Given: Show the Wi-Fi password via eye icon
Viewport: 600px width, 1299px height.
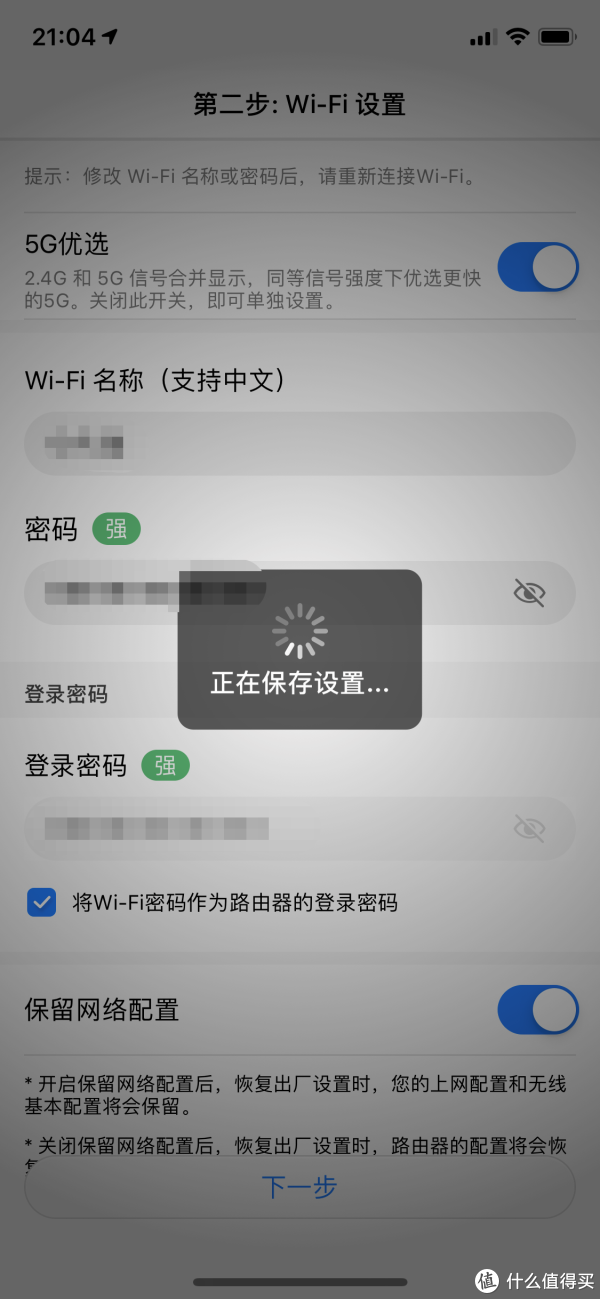Looking at the screenshot, I should pos(529,593).
